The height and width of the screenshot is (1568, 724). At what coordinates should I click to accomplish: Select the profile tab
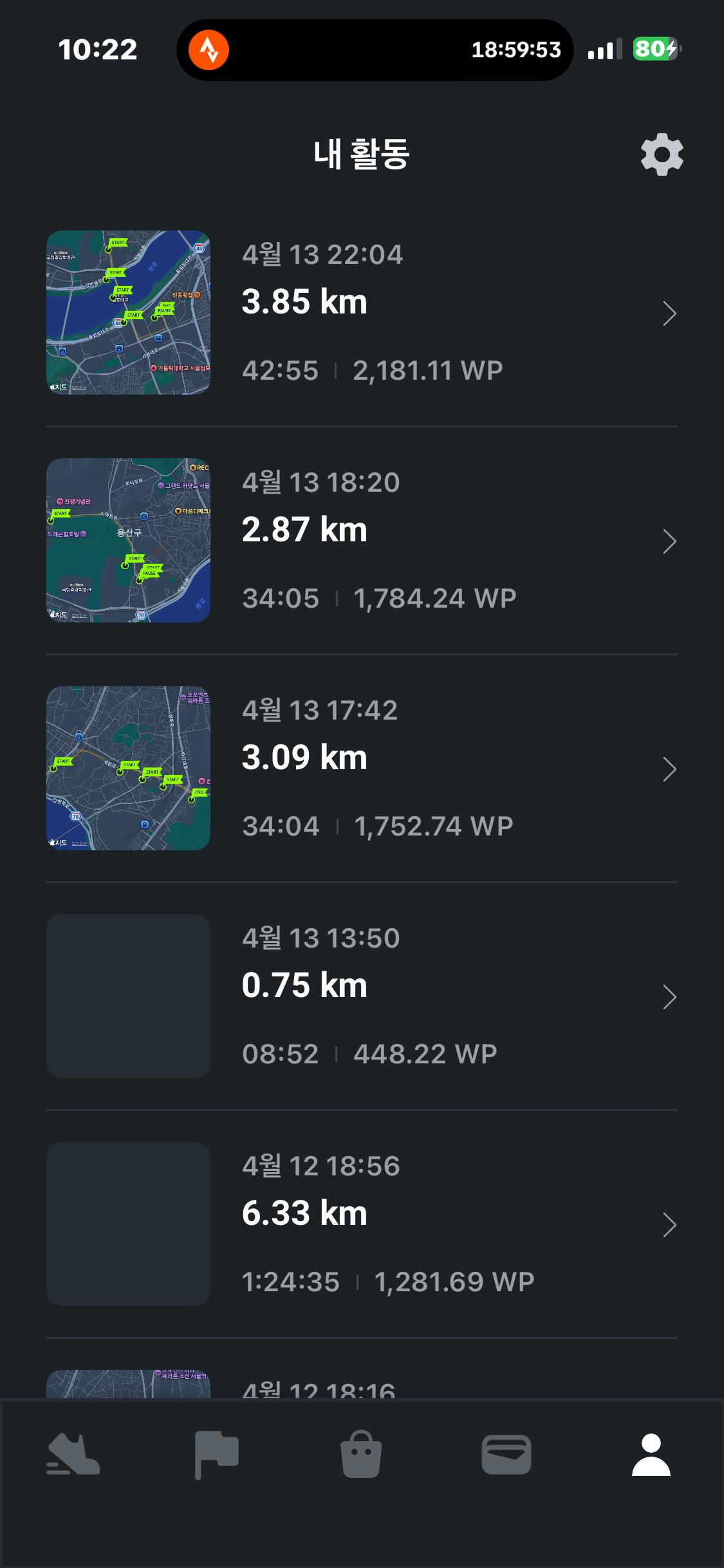651,1455
